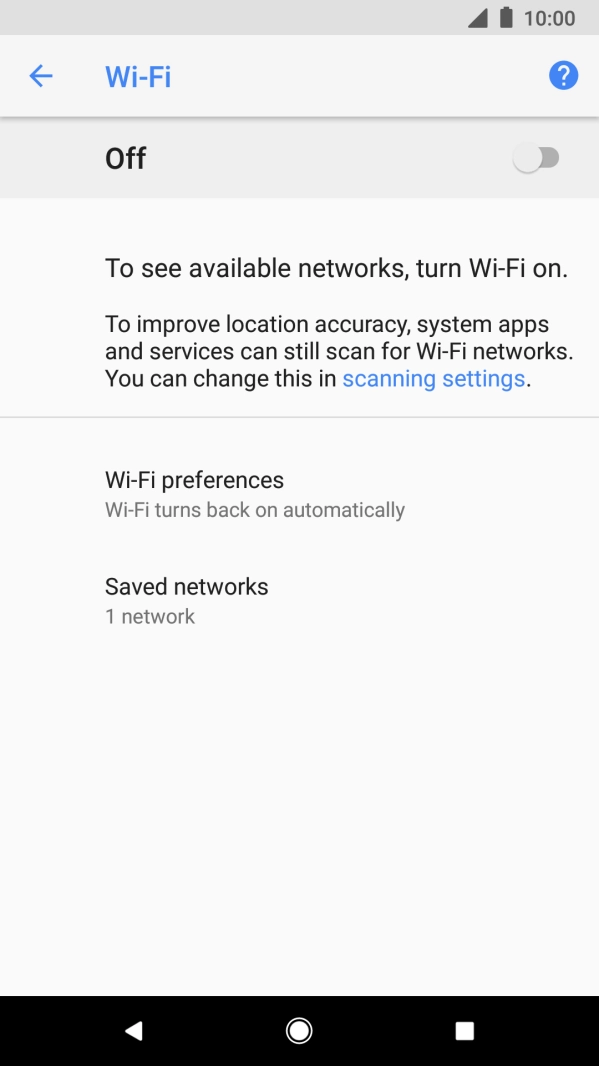Open the scanning settings link
This screenshot has width=599, height=1066.
pos(433,378)
